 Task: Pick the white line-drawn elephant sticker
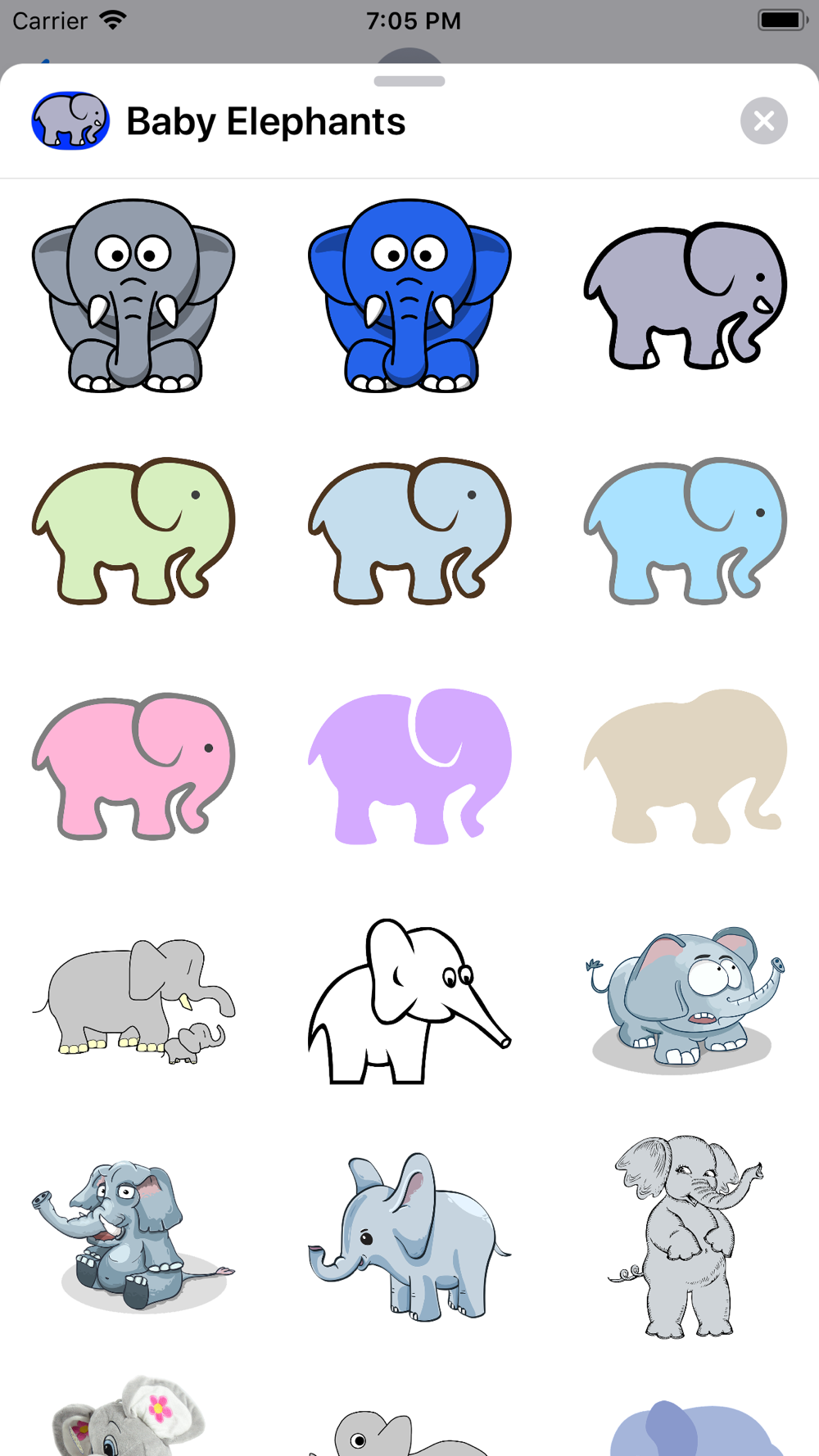(409, 1002)
